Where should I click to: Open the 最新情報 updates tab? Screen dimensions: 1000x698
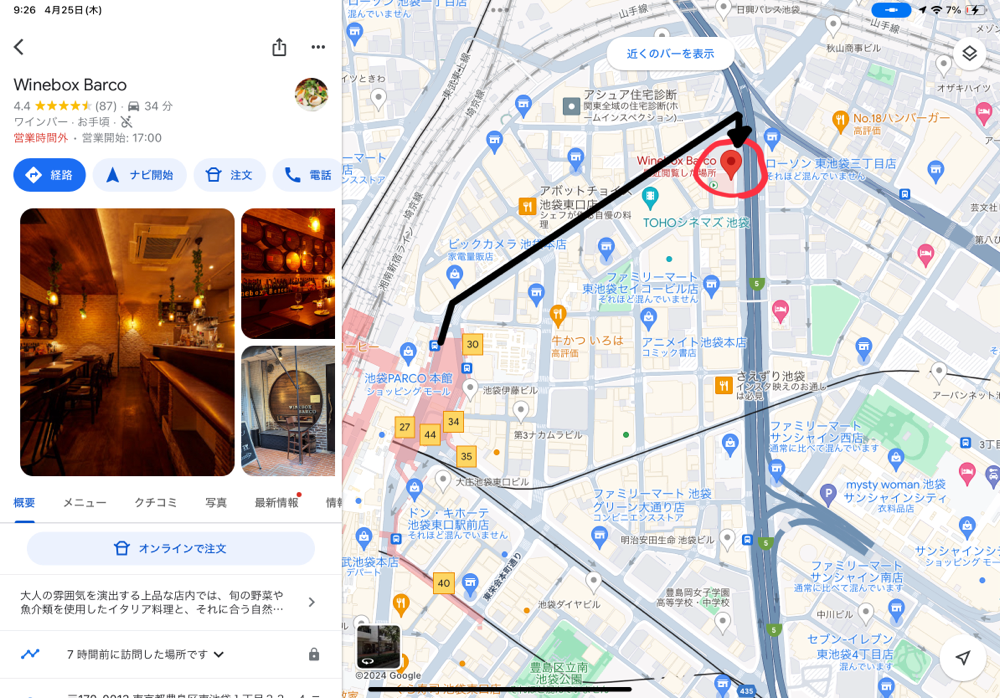(276, 503)
